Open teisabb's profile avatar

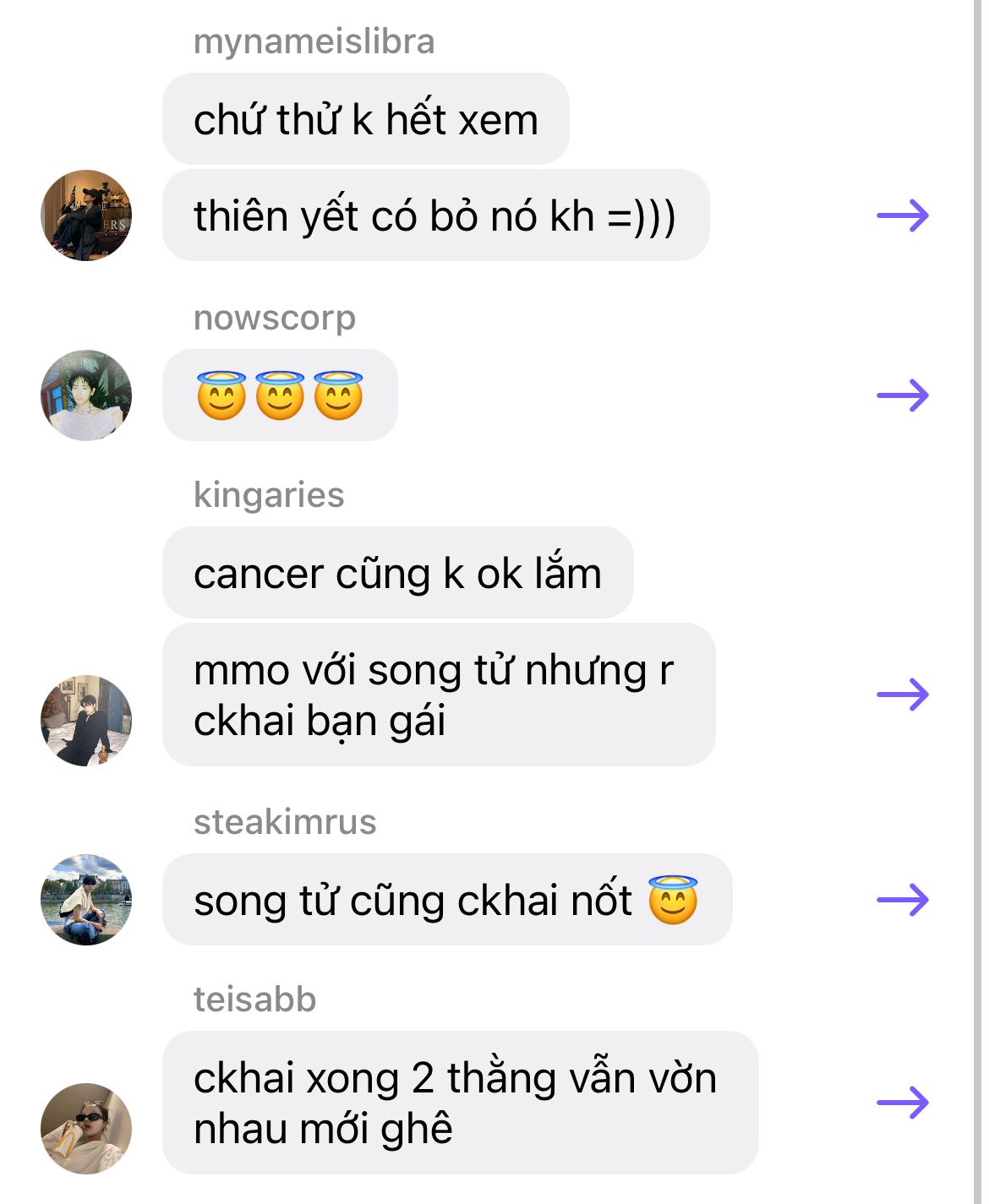86,1129
